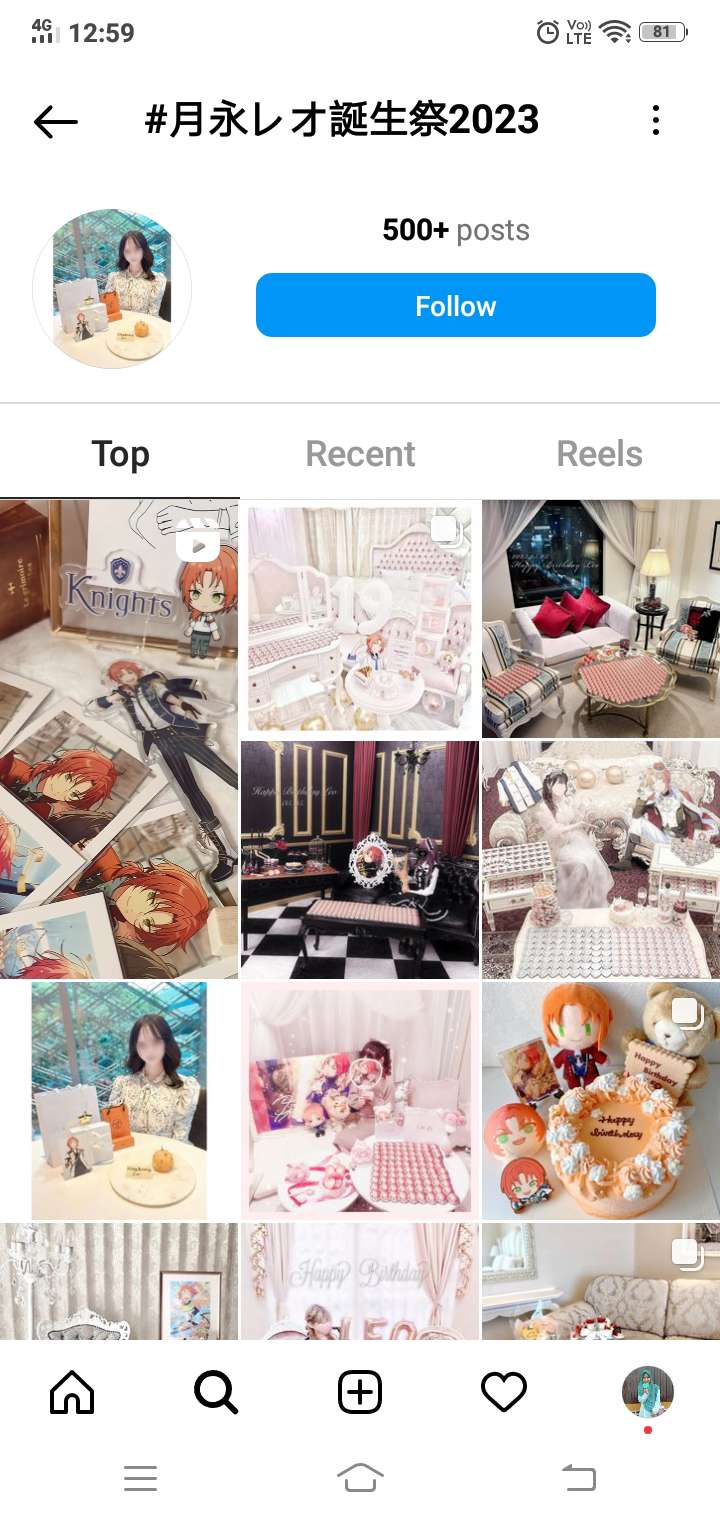Switch to the Reels tab
The height and width of the screenshot is (1520, 720).
tap(599, 454)
